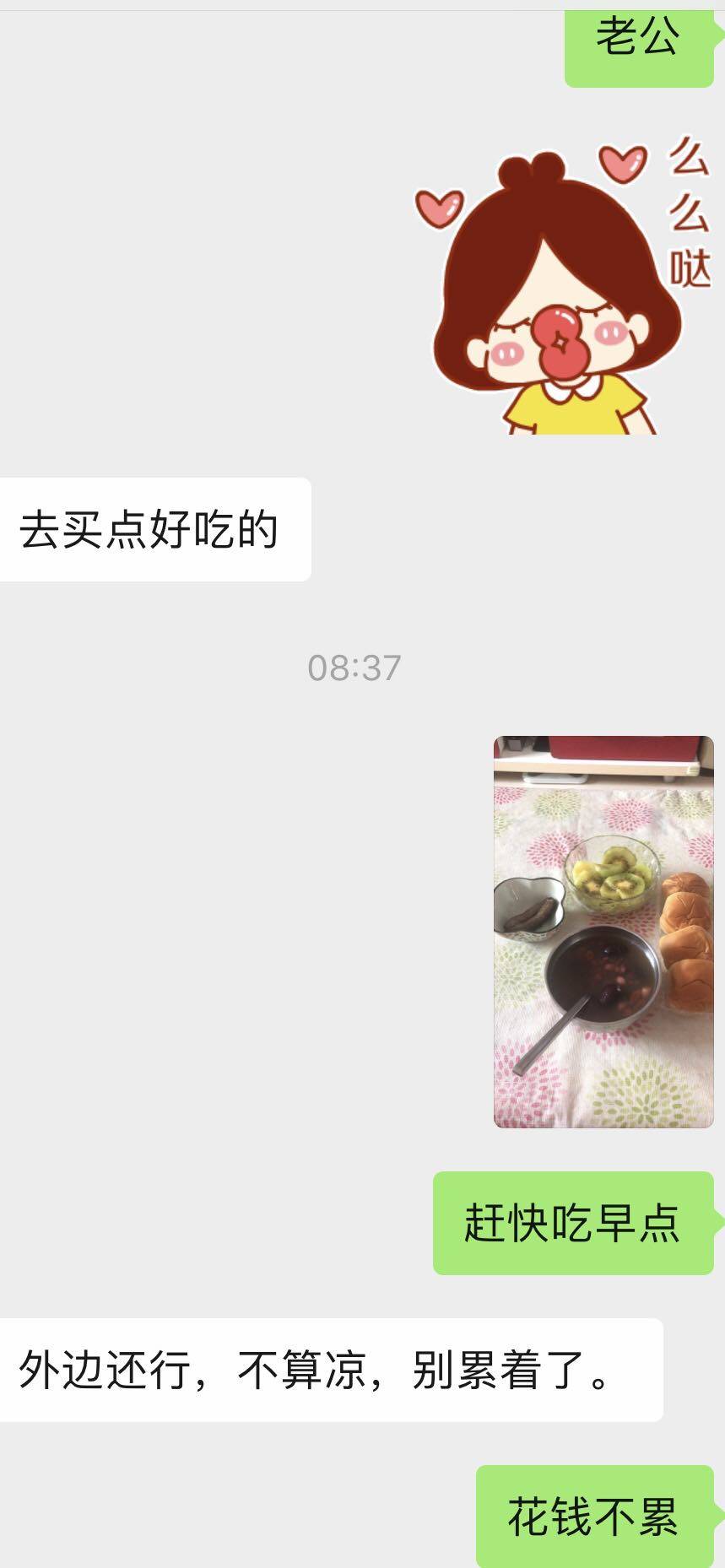
Task: Open the breakfast photo in the chat
Action: pos(603,931)
